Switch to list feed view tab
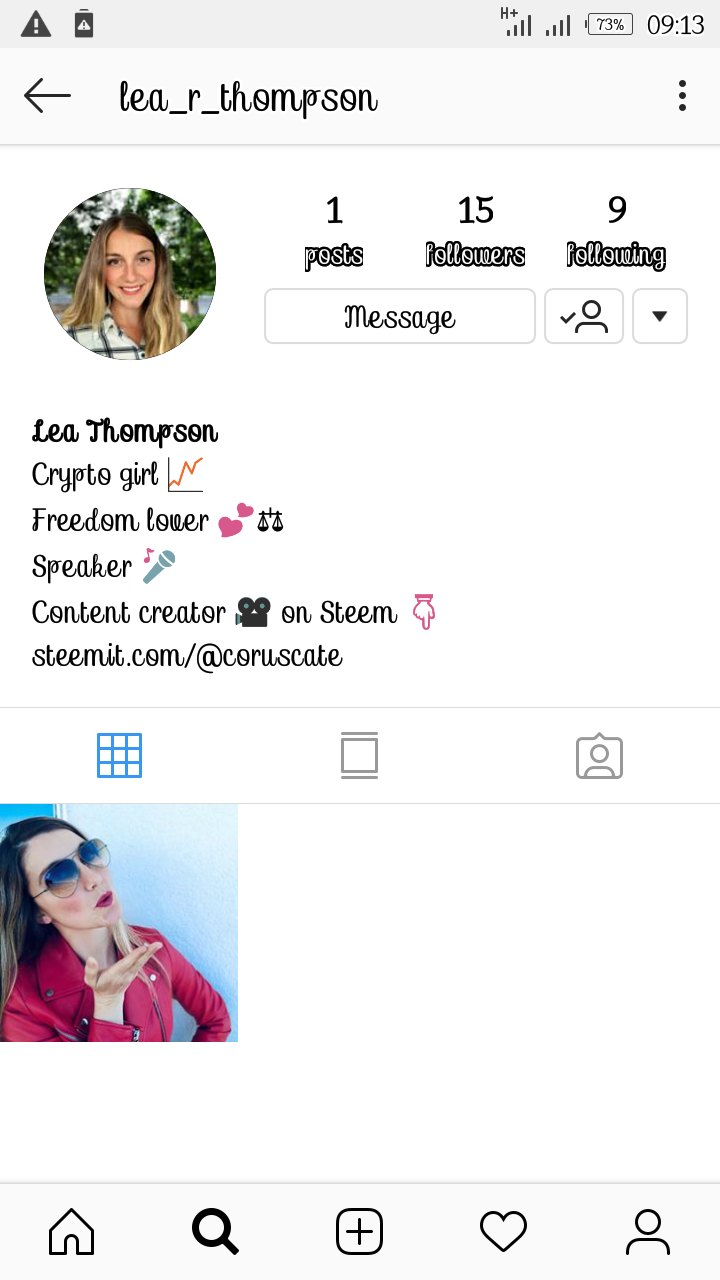The height and width of the screenshot is (1280, 720). tap(359, 755)
